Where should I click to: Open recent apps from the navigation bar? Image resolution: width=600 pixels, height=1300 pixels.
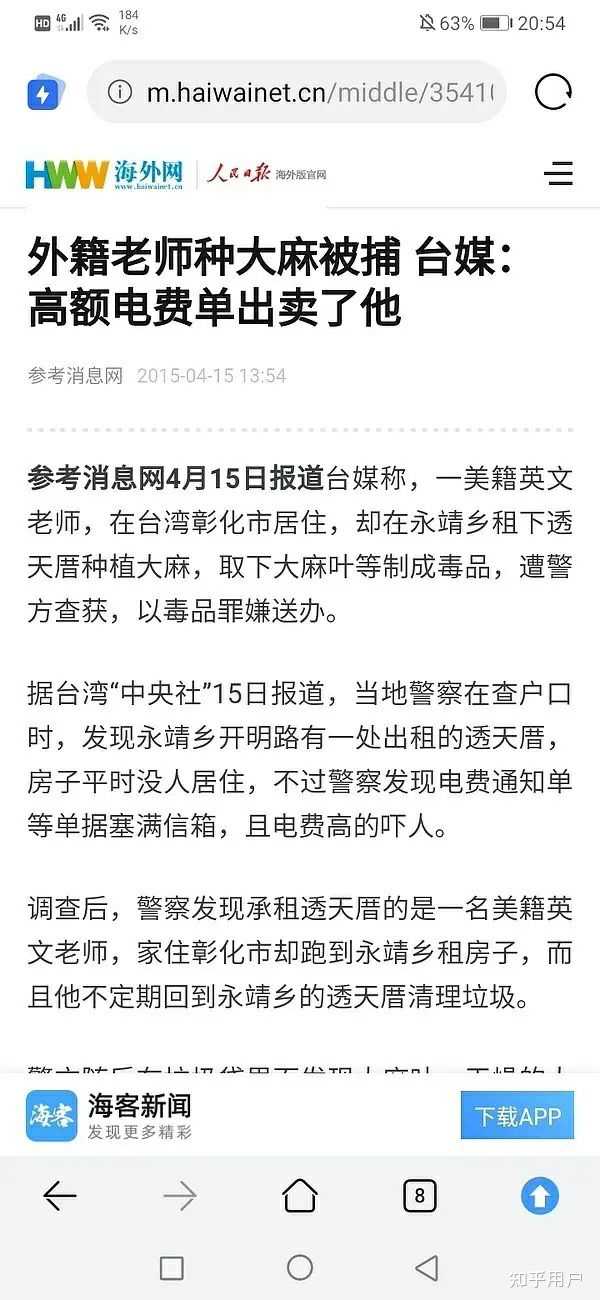coord(172,1268)
